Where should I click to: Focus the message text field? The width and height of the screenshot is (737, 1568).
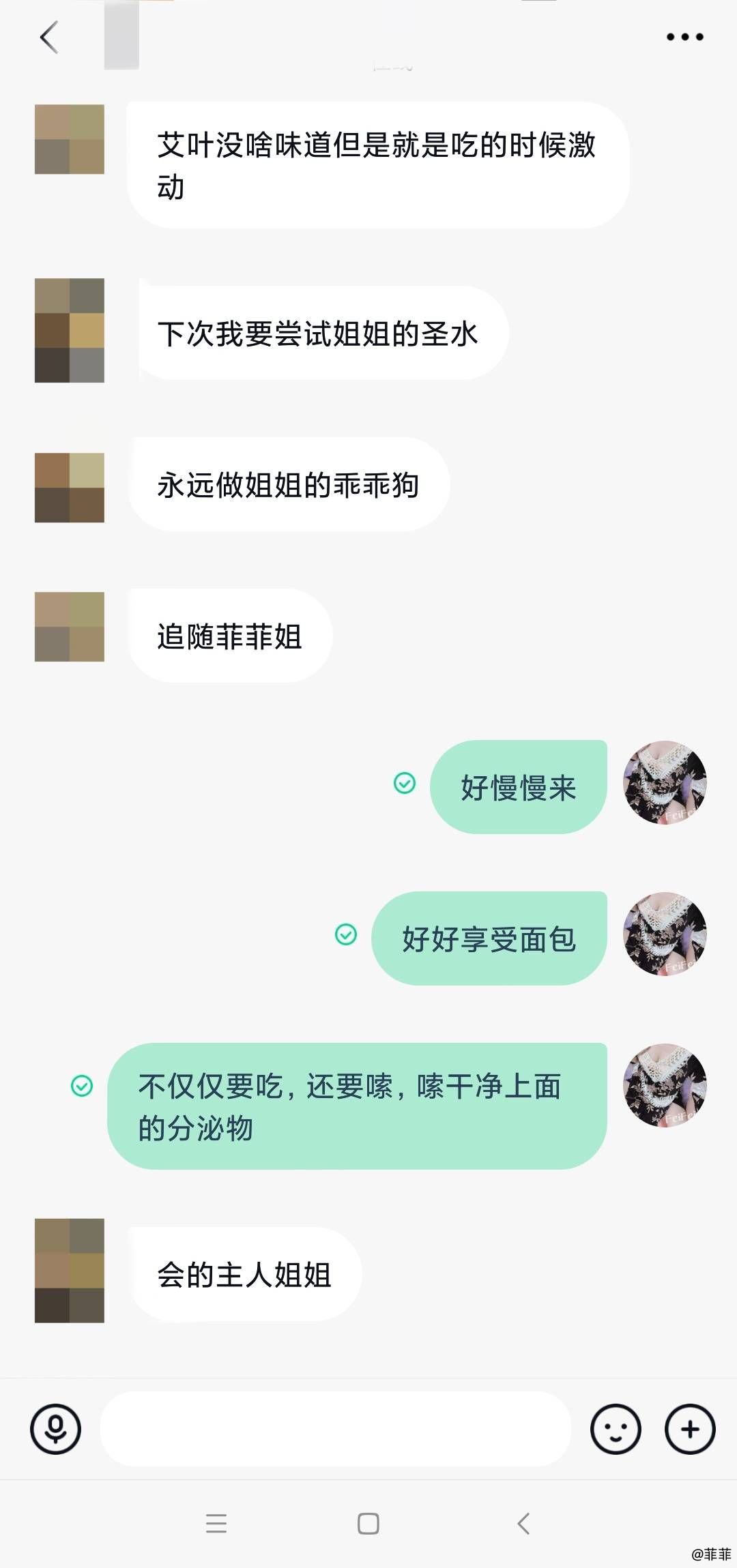(336, 1429)
